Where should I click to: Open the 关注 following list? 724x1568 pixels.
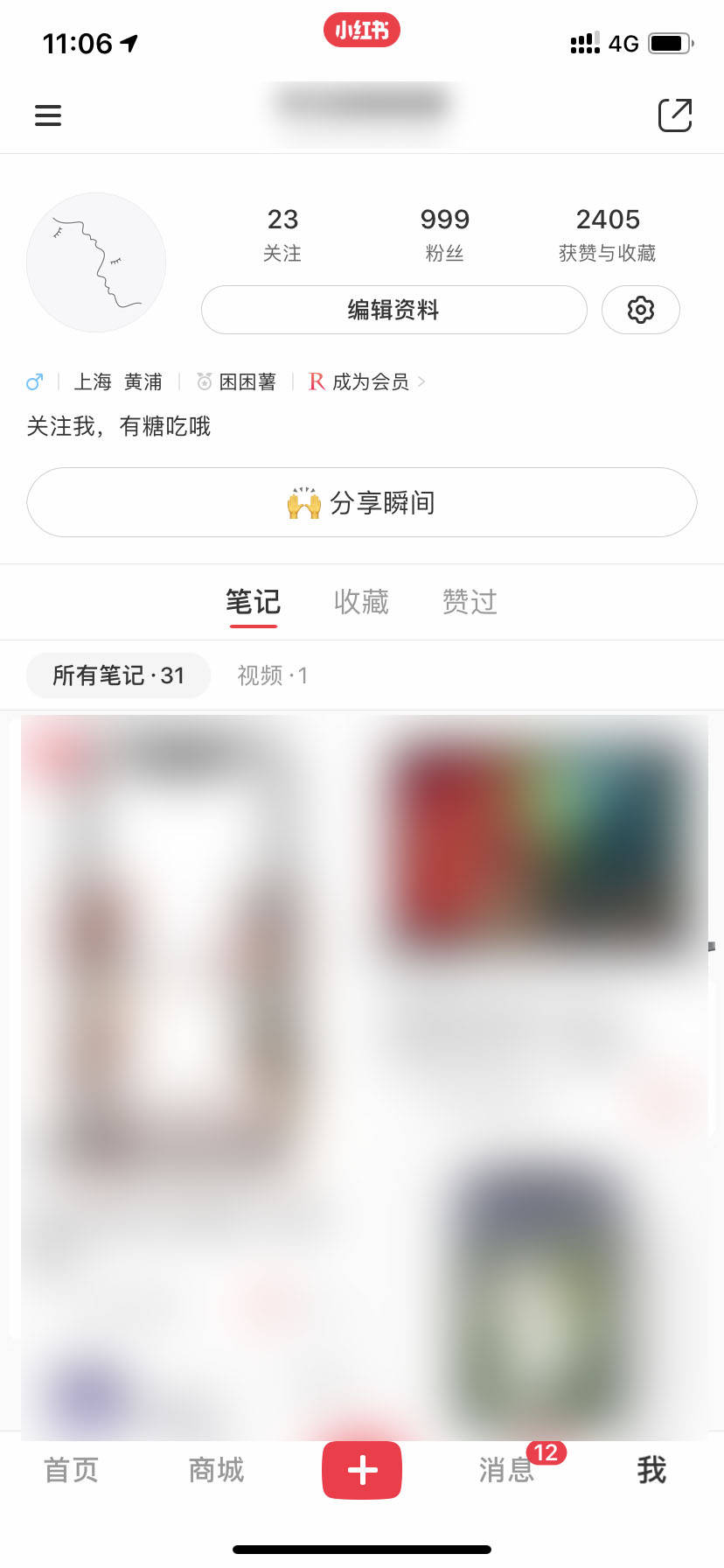[282, 234]
